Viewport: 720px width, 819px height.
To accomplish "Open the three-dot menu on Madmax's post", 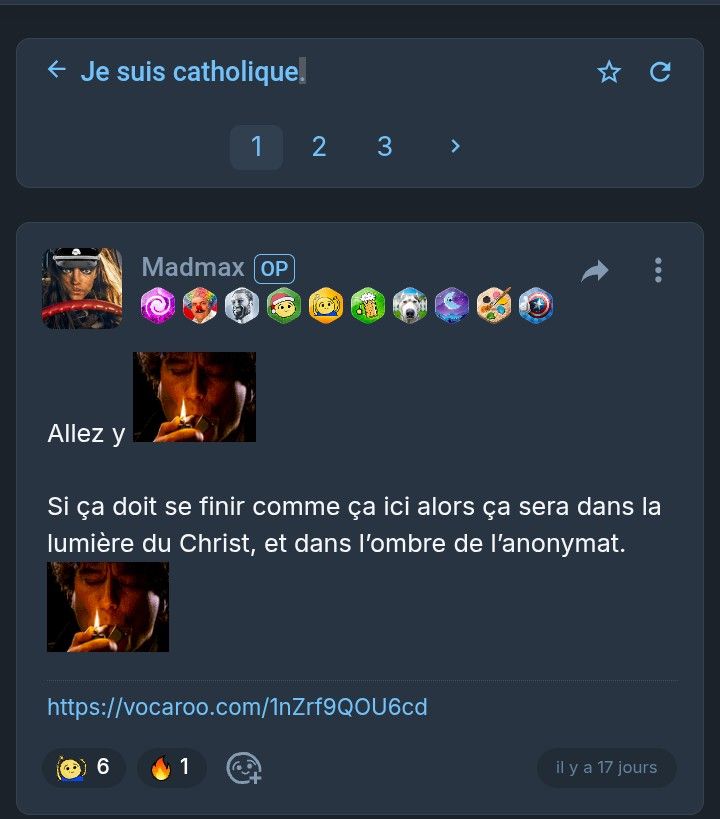I will click(x=657, y=270).
